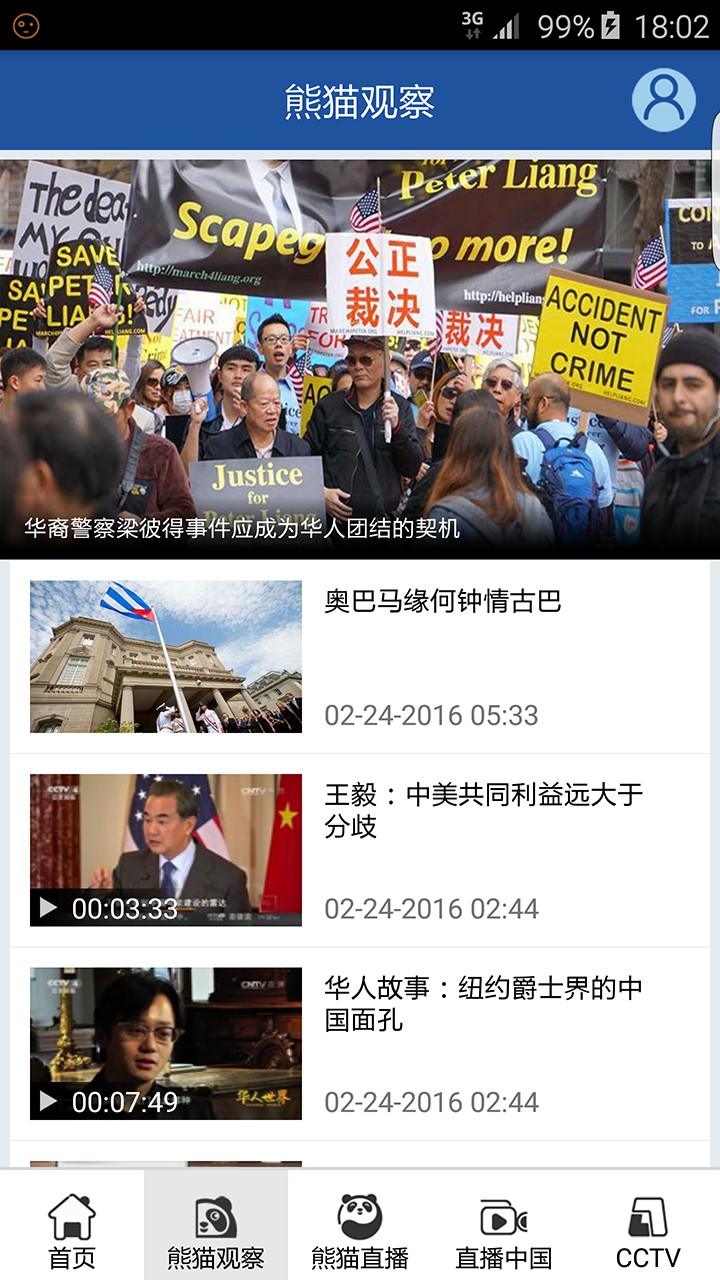The height and width of the screenshot is (1280, 720).
Task: Switch to the 首页 tab
Action: [x=72, y=1230]
